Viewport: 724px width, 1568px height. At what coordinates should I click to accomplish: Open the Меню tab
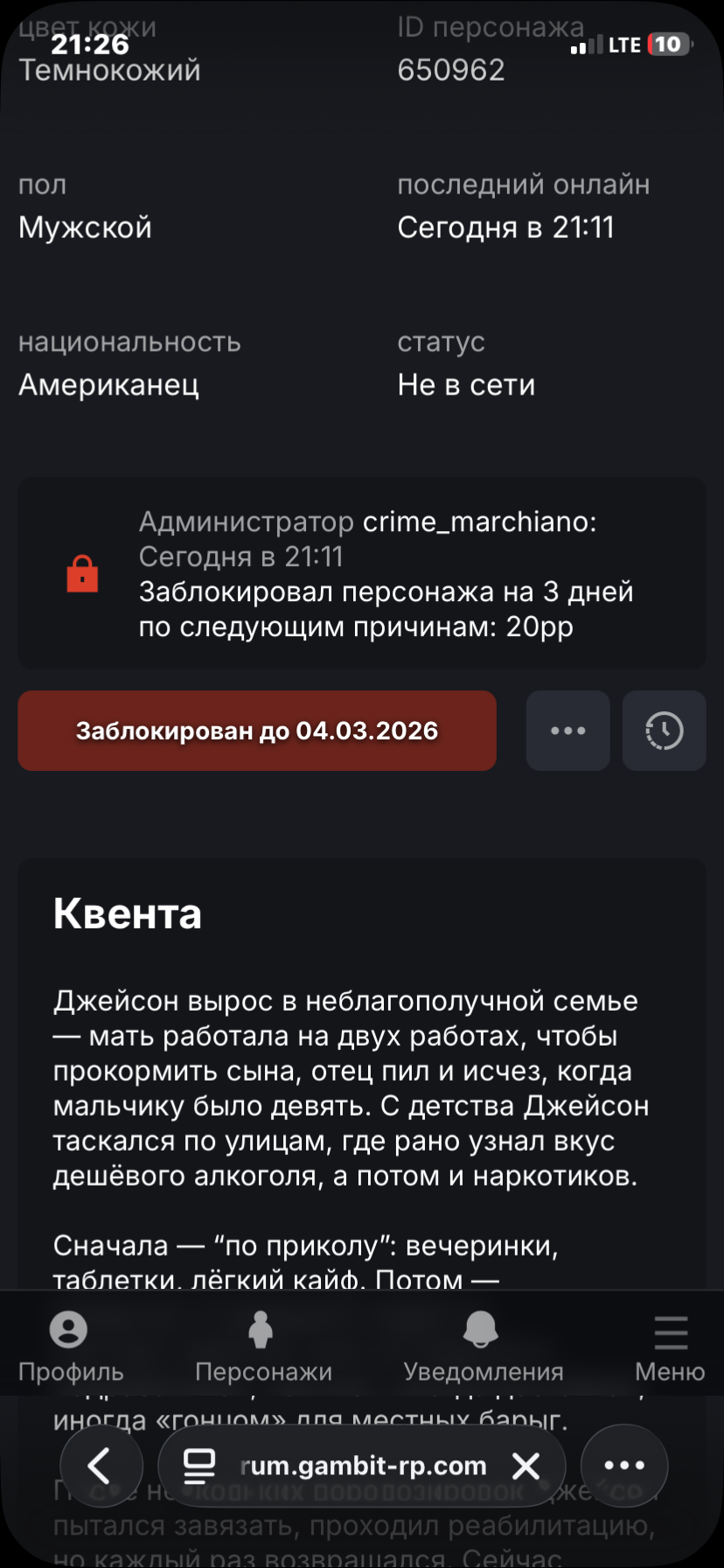pos(670,1347)
